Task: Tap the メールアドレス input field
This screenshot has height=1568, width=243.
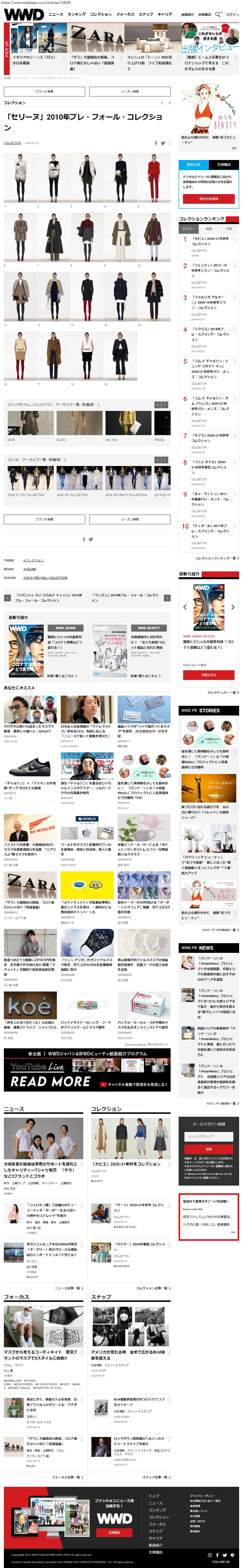Action: 208,1137
